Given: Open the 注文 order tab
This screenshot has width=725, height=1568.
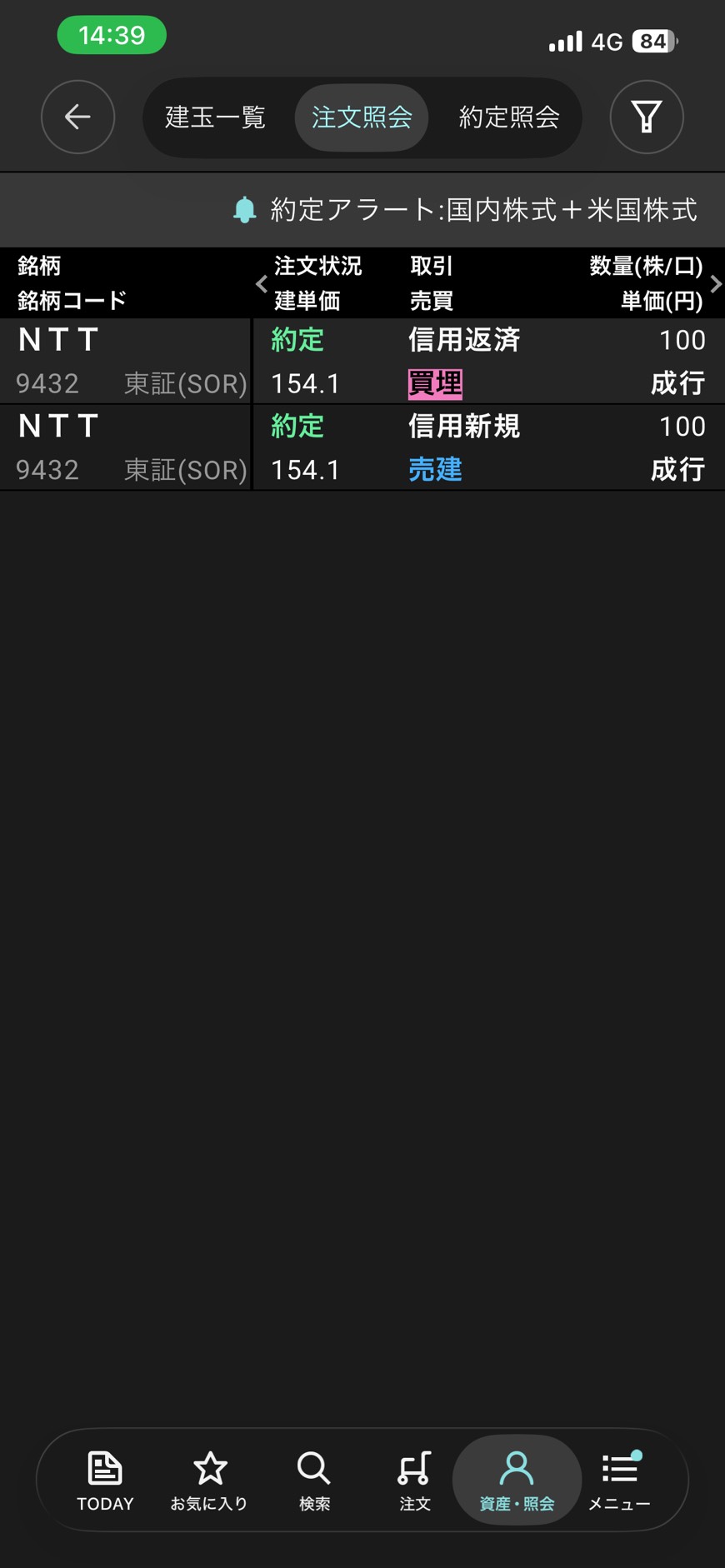Looking at the screenshot, I should click(414, 1481).
